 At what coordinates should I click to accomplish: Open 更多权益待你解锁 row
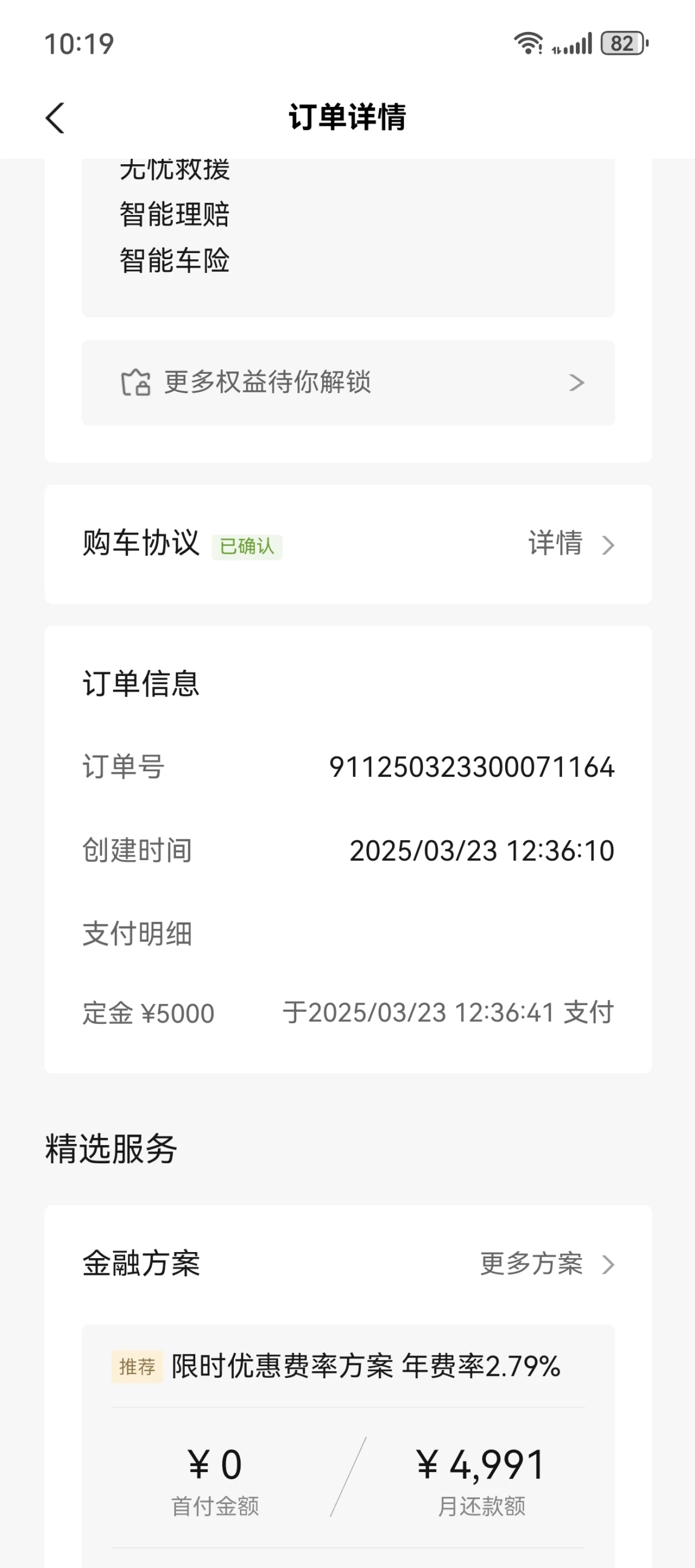348,383
